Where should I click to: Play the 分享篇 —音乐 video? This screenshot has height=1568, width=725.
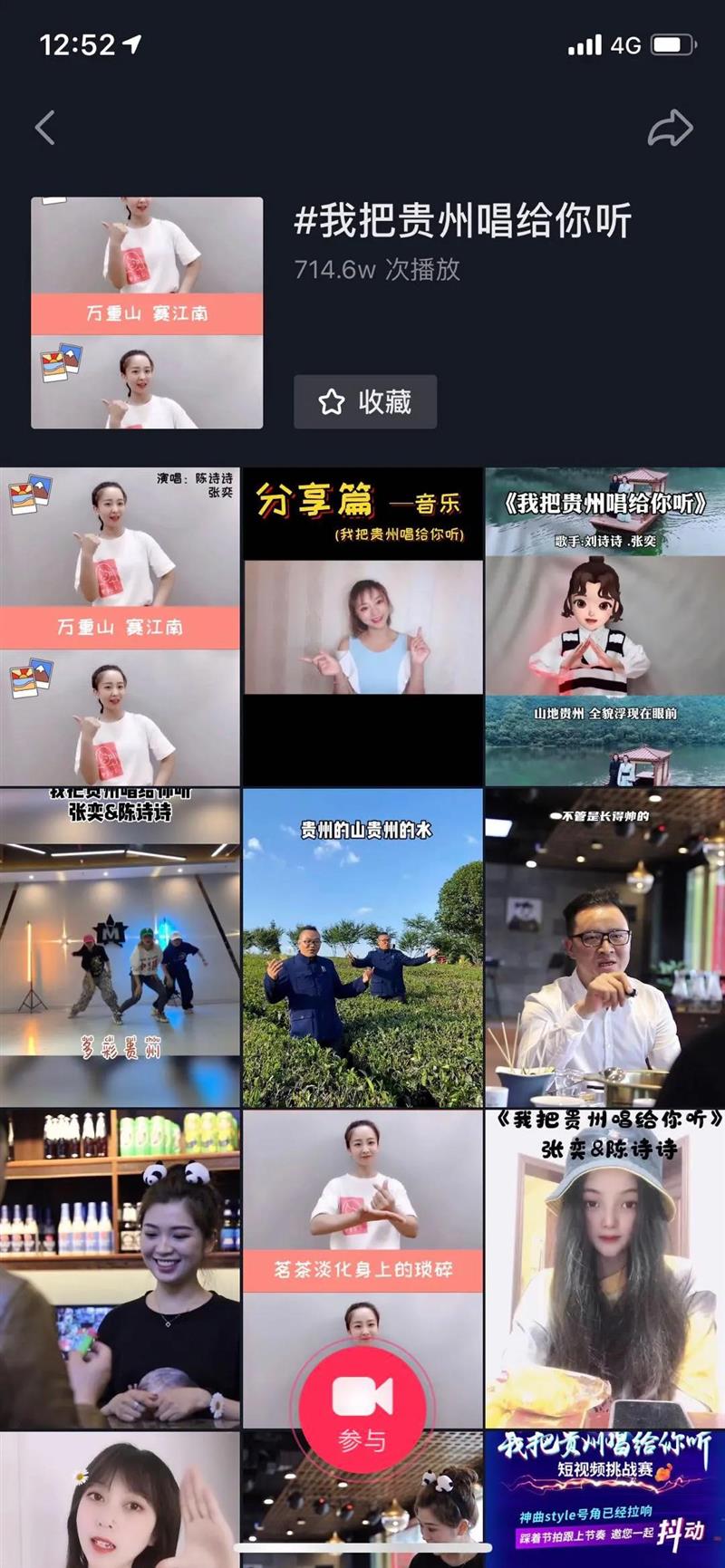pyautogui.click(x=362, y=626)
